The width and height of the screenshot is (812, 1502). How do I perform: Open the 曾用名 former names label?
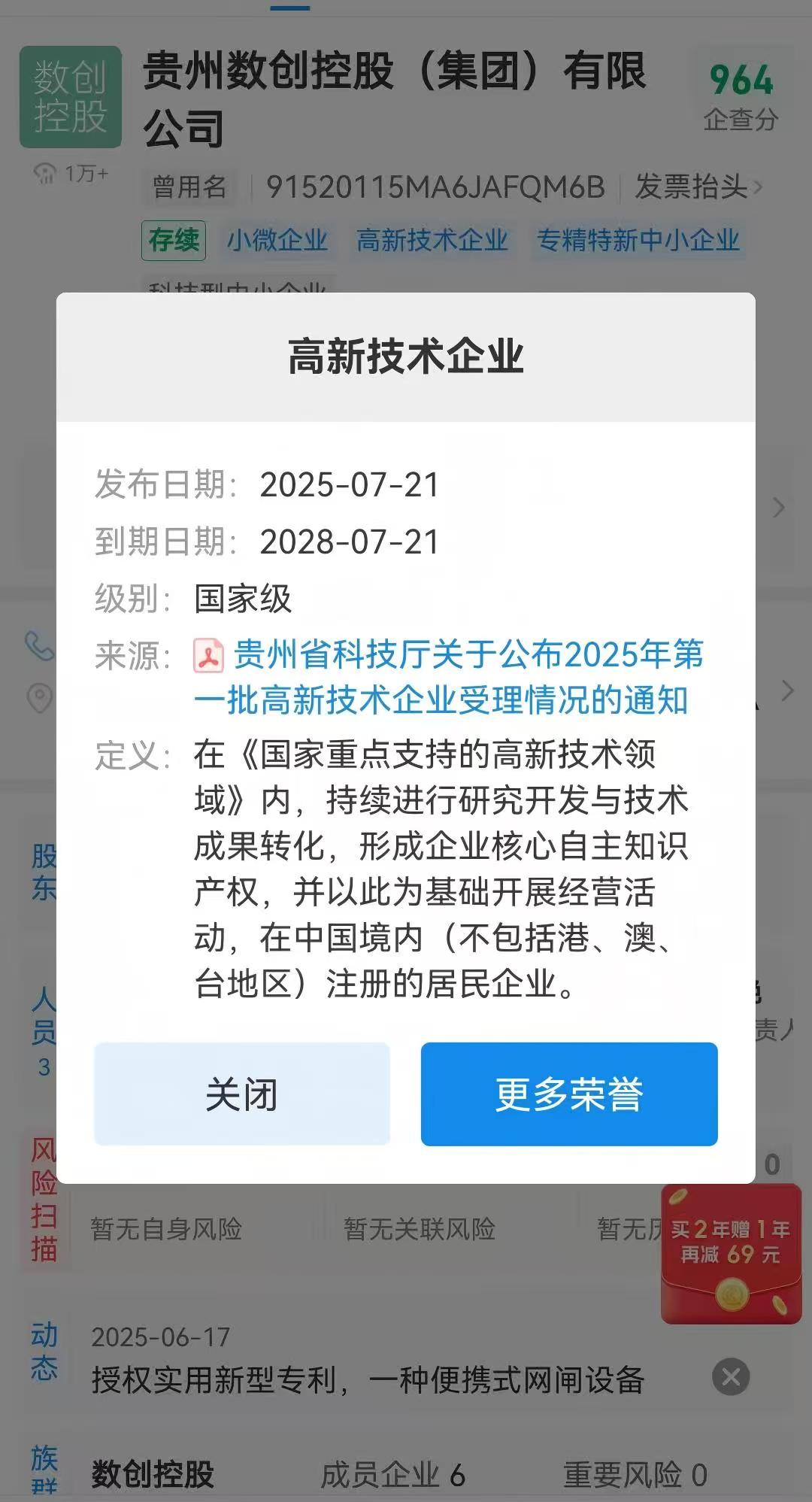tap(189, 187)
